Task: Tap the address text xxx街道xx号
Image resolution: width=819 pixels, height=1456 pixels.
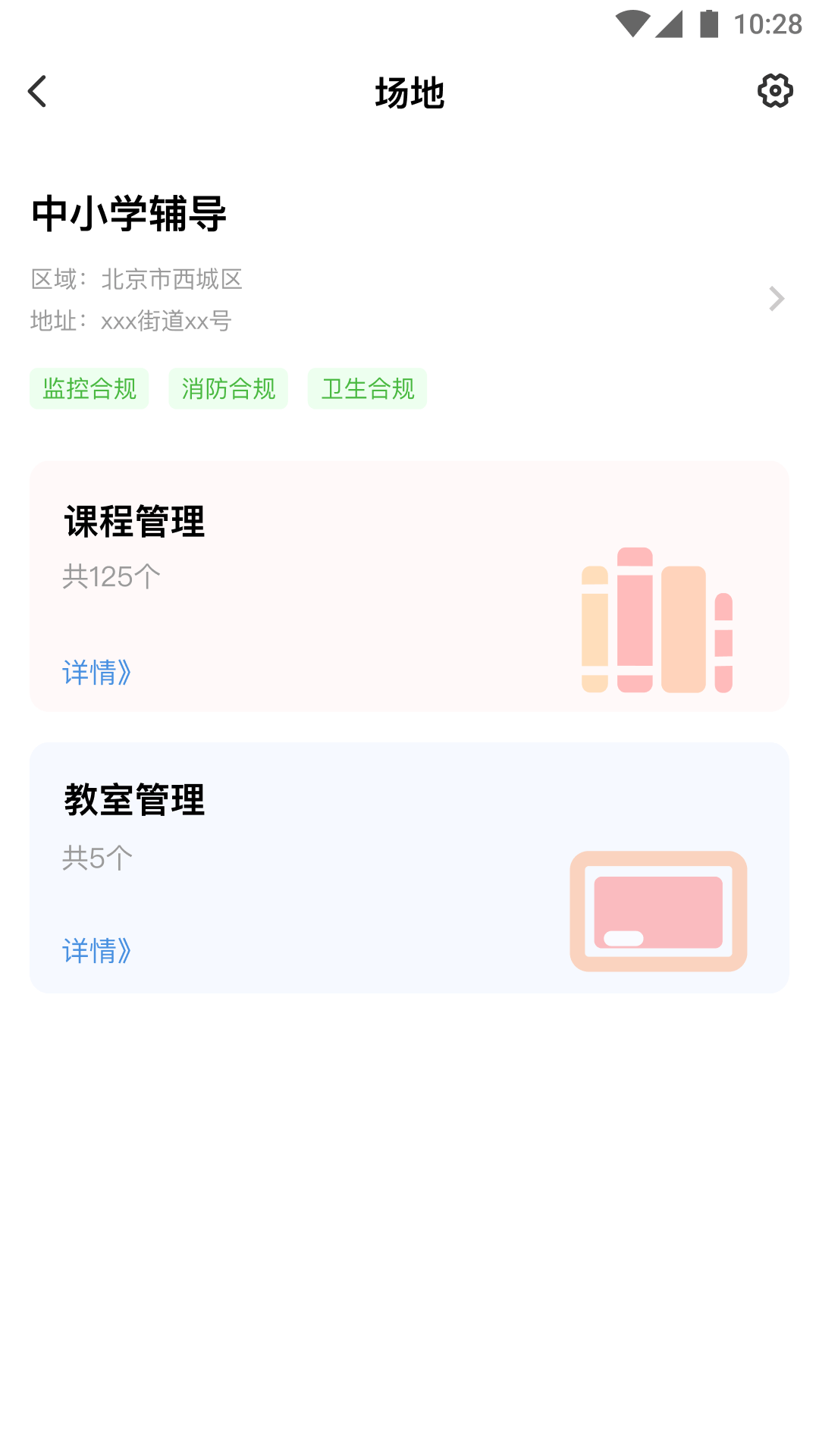Action: click(167, 321)
